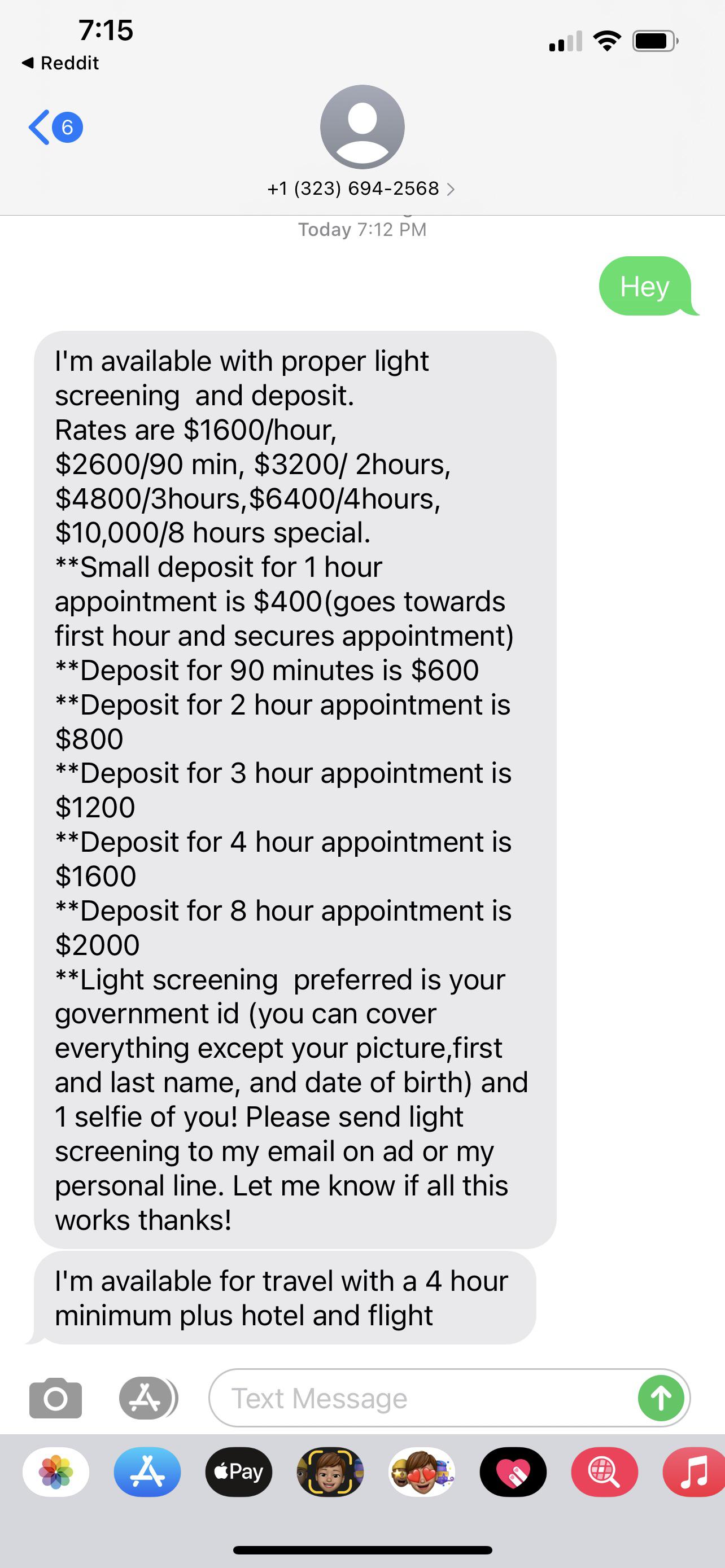This screenshot has height=1568, width=725.
Task: Open the #images search app
Action: (x=604, y=1471)
